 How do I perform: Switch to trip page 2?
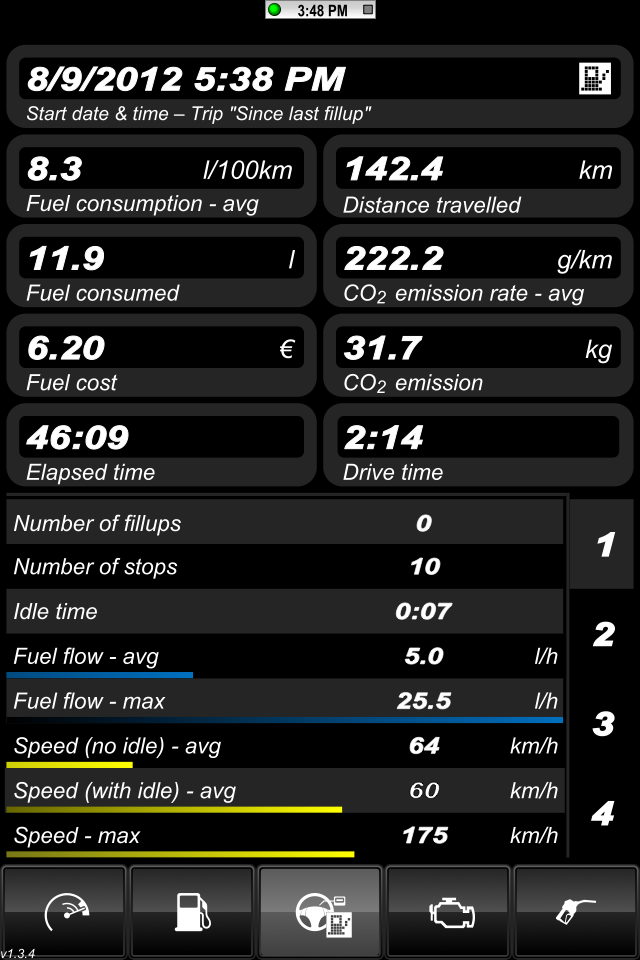click(604, 634)
